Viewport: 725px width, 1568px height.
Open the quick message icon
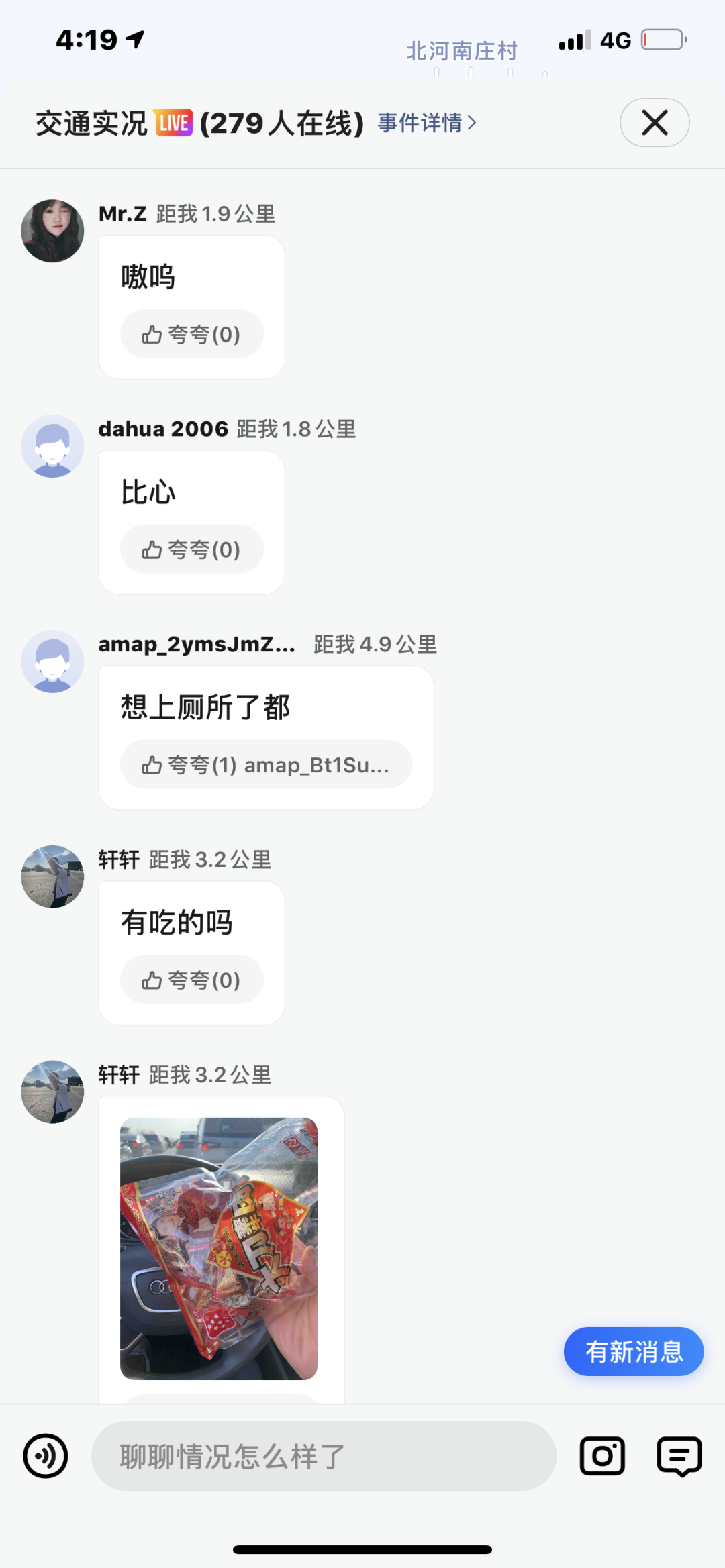click(679, 1456)
